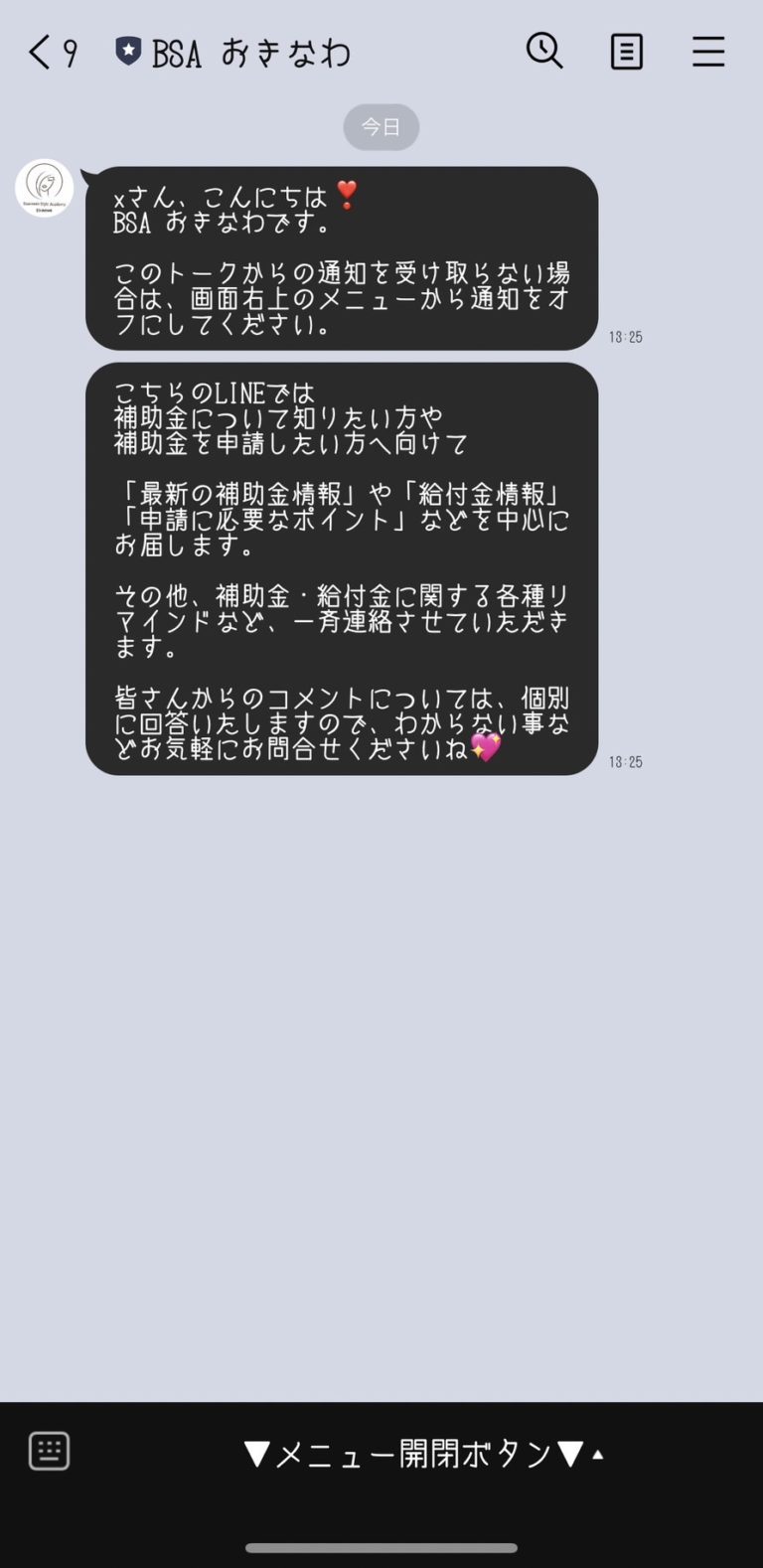This screenshot has height=1568, width=763.
Task: Tap the home indicator bar at screen bottom
Action: pos(381,1546)
